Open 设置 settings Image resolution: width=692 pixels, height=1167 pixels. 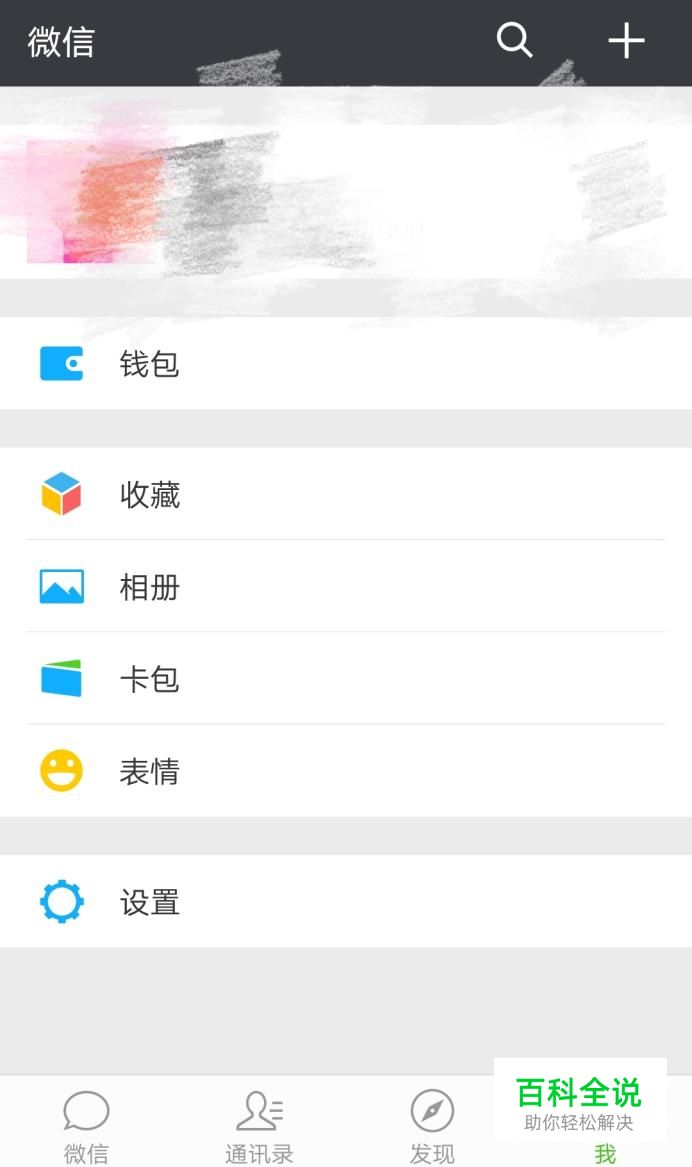coord(346,902)
